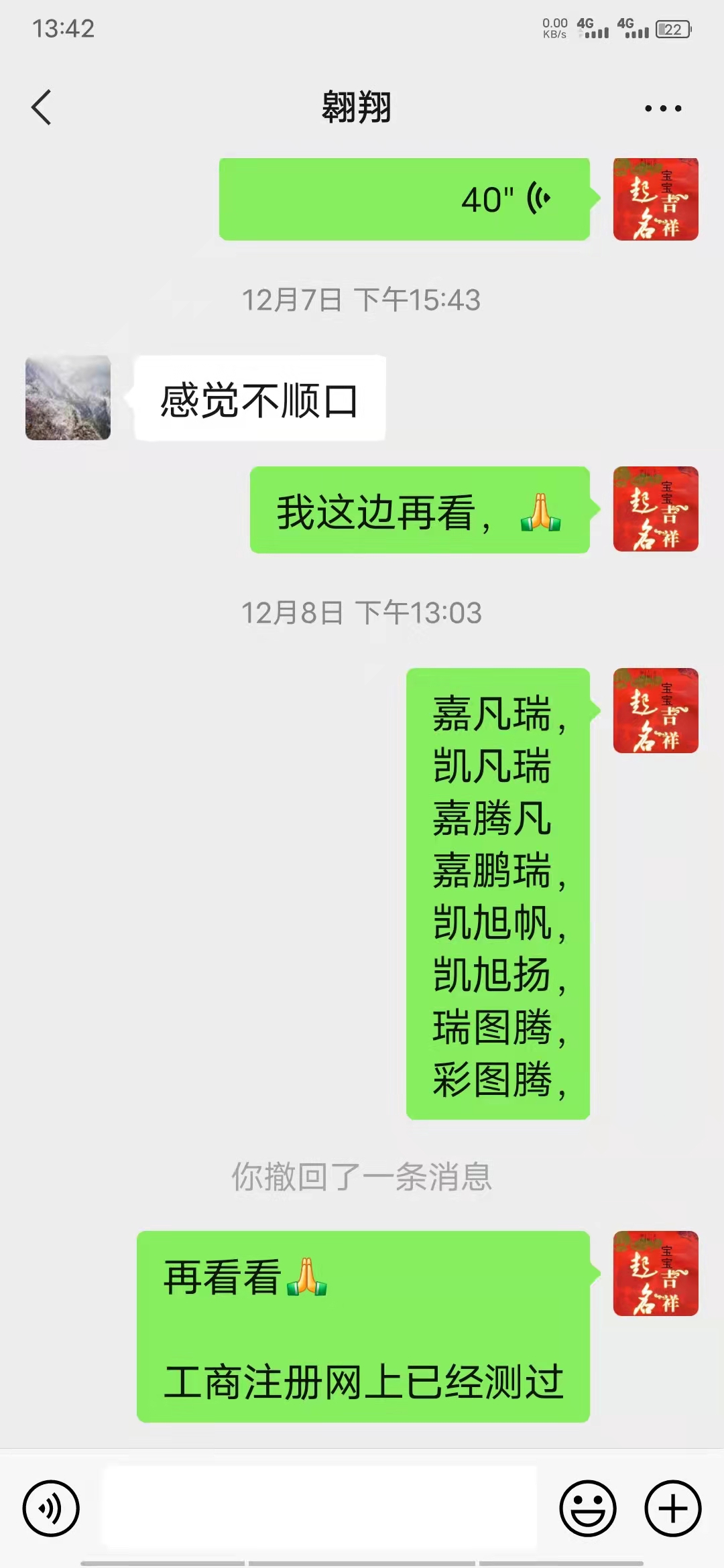Image resolution: width=724 pixels, height=1568 pixels.
Task: Open the three-dot chat info menu
Action: 662,108
